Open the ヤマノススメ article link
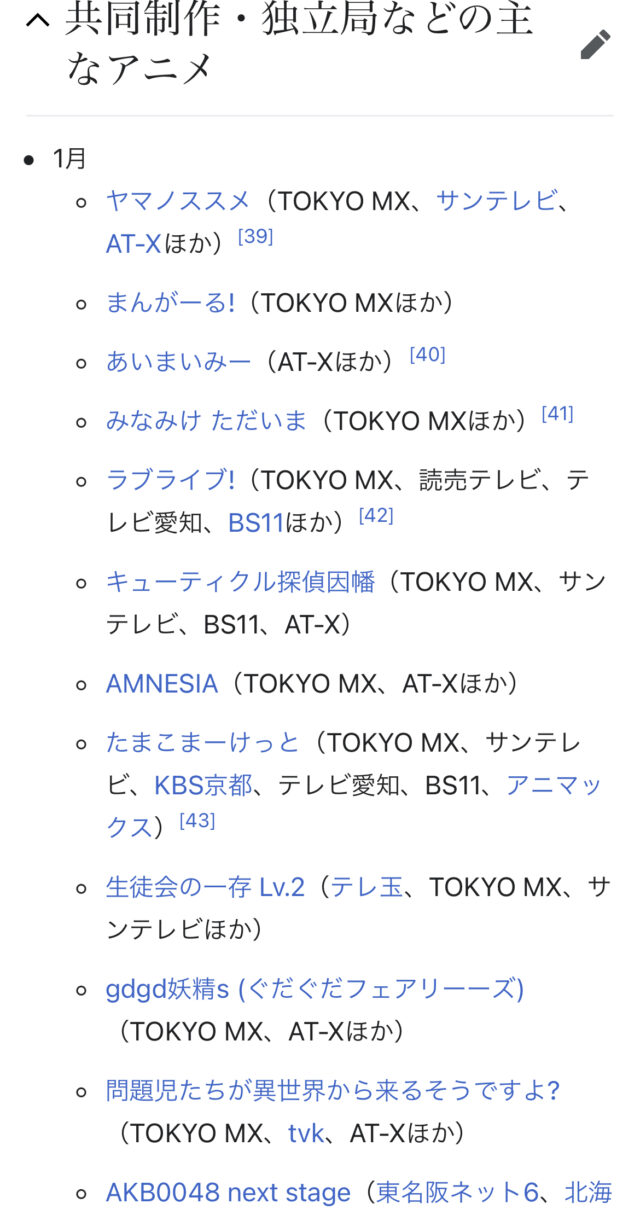The image size is (640, 1221). coord(178,201)
